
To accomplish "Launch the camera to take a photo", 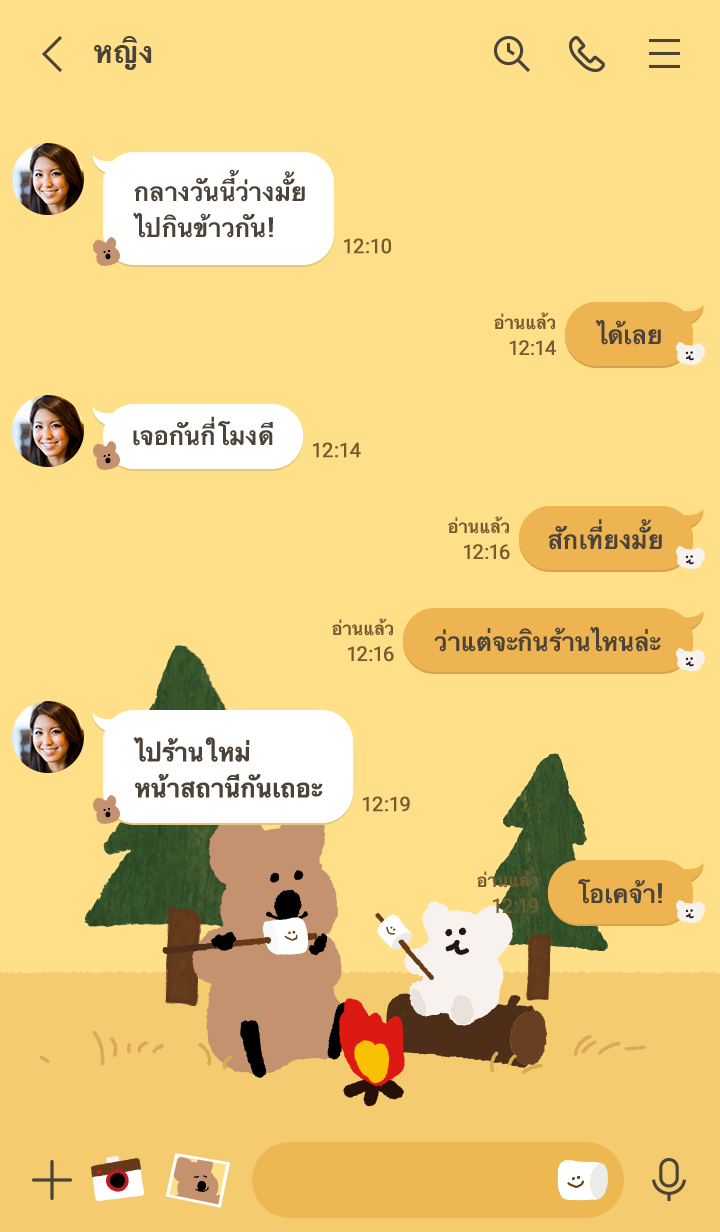I will [117, 1180].
